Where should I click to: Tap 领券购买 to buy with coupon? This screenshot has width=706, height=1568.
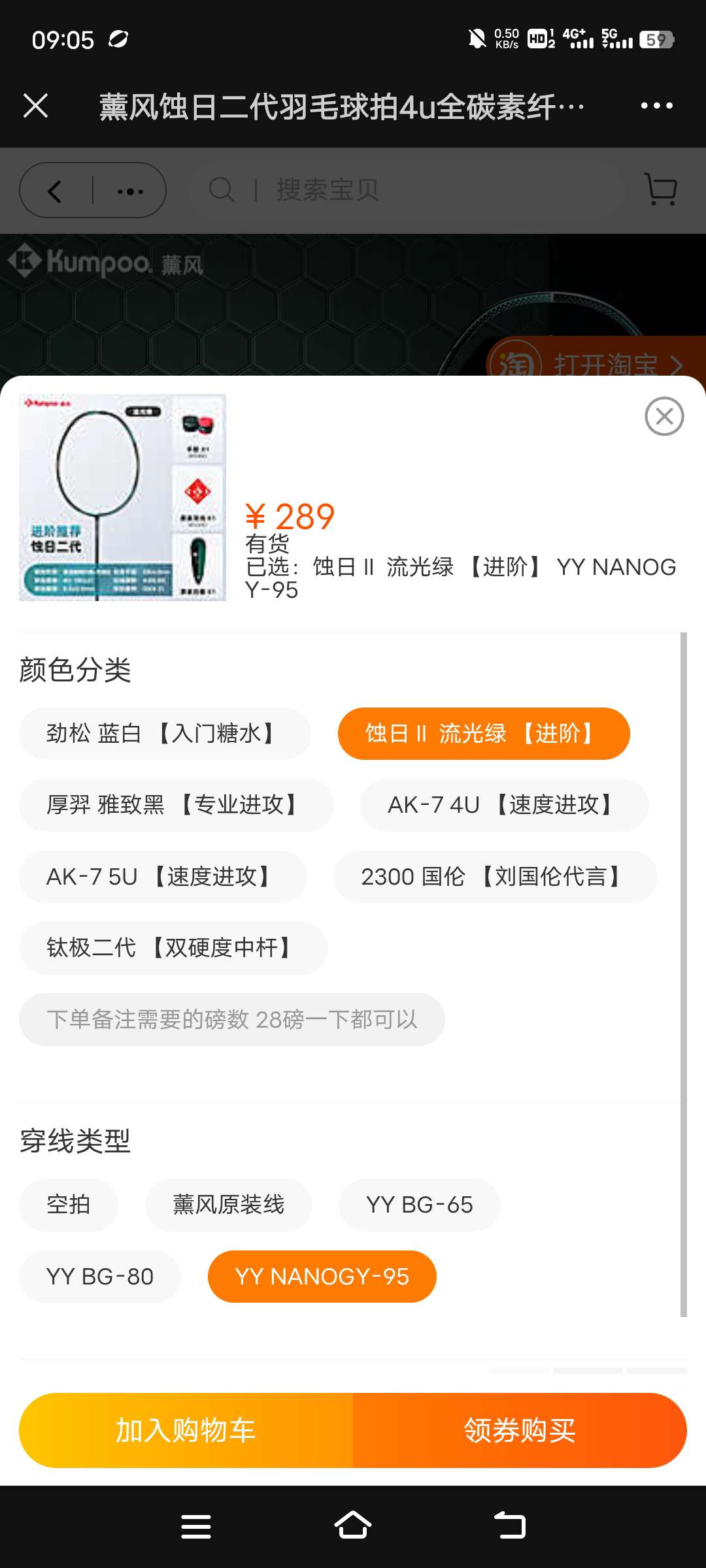(x=520, y=1431)
